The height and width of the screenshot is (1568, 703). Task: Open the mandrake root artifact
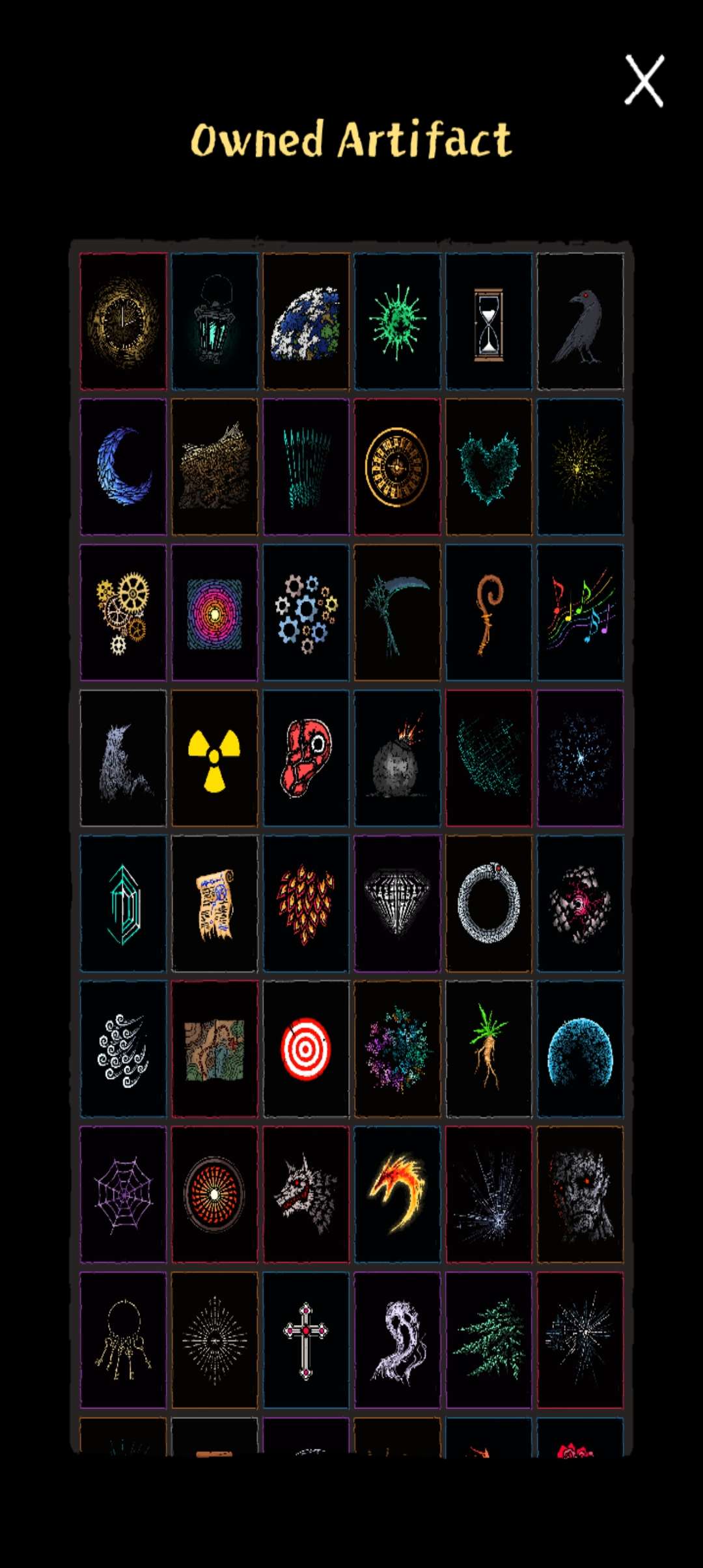pyautogui.click(x=488, y=1049)
